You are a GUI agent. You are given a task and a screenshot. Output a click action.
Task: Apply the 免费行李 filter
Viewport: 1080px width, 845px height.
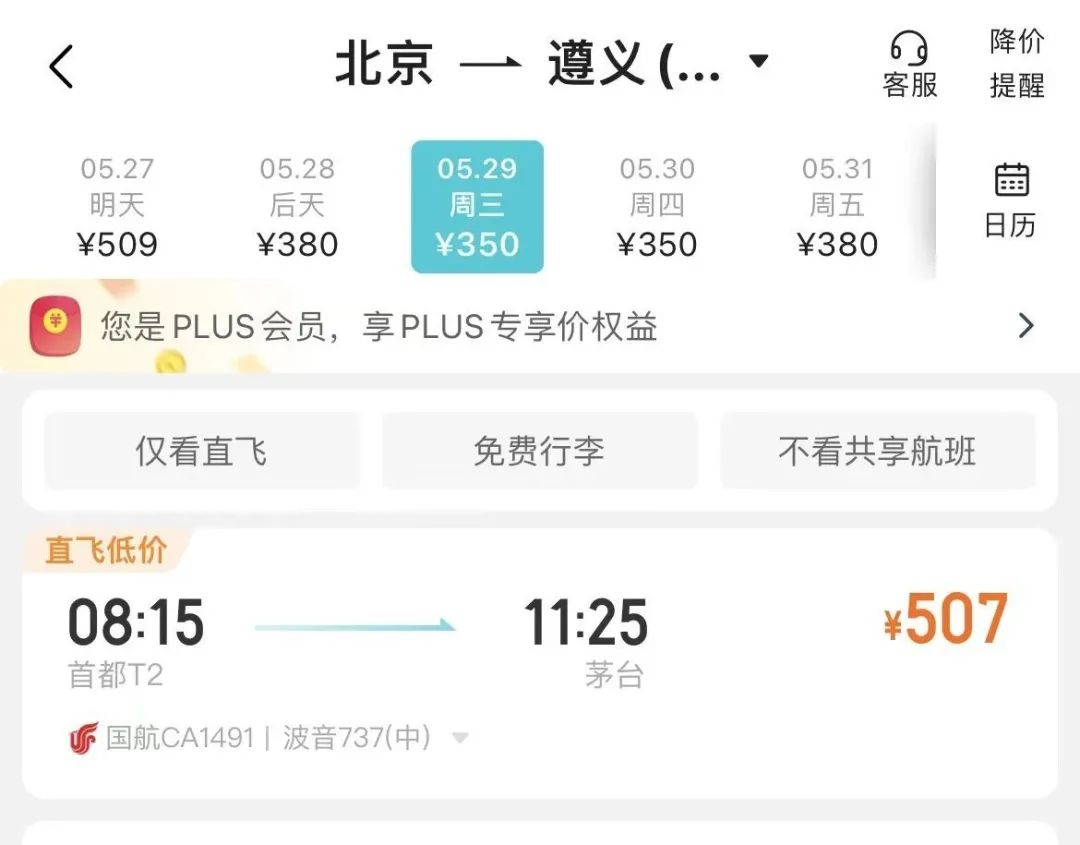coord(539,452)
